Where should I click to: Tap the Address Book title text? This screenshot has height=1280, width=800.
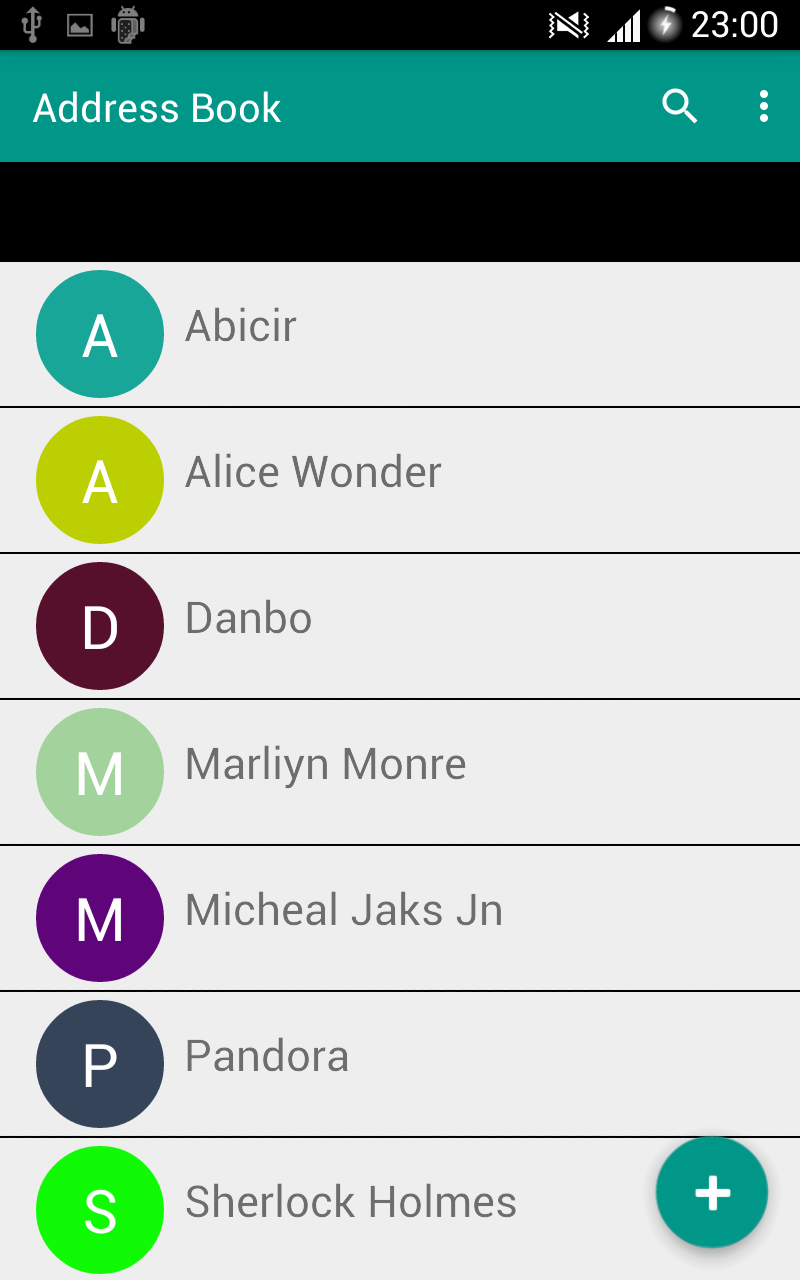pos(156,107)
